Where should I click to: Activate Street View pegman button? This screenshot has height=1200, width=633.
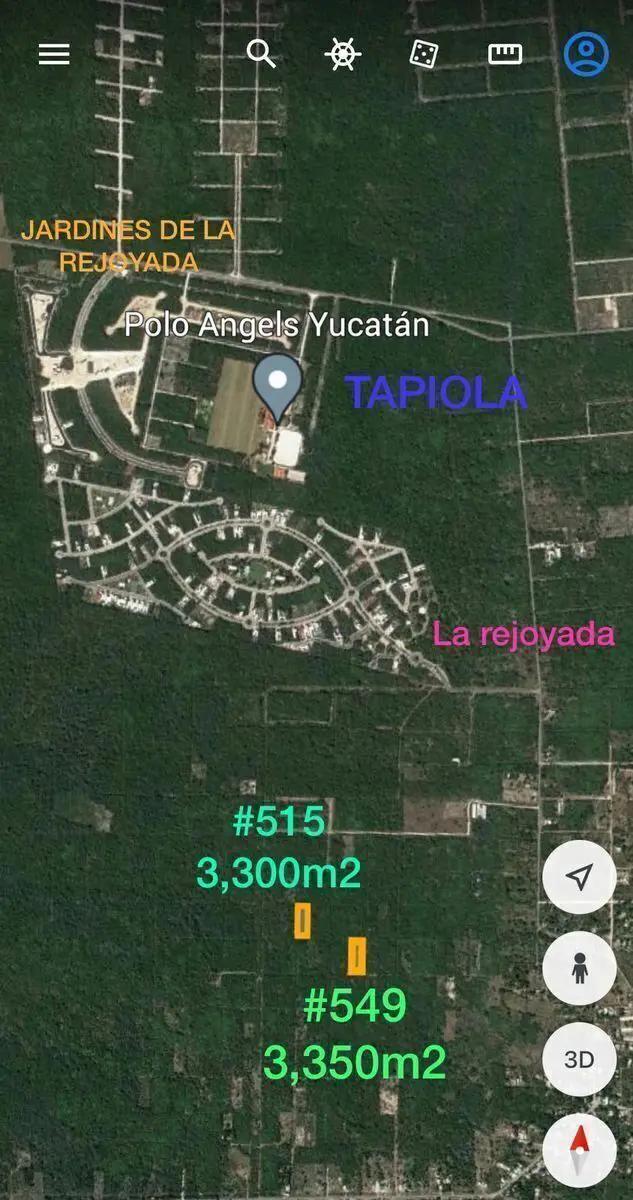tap(579, 968)
